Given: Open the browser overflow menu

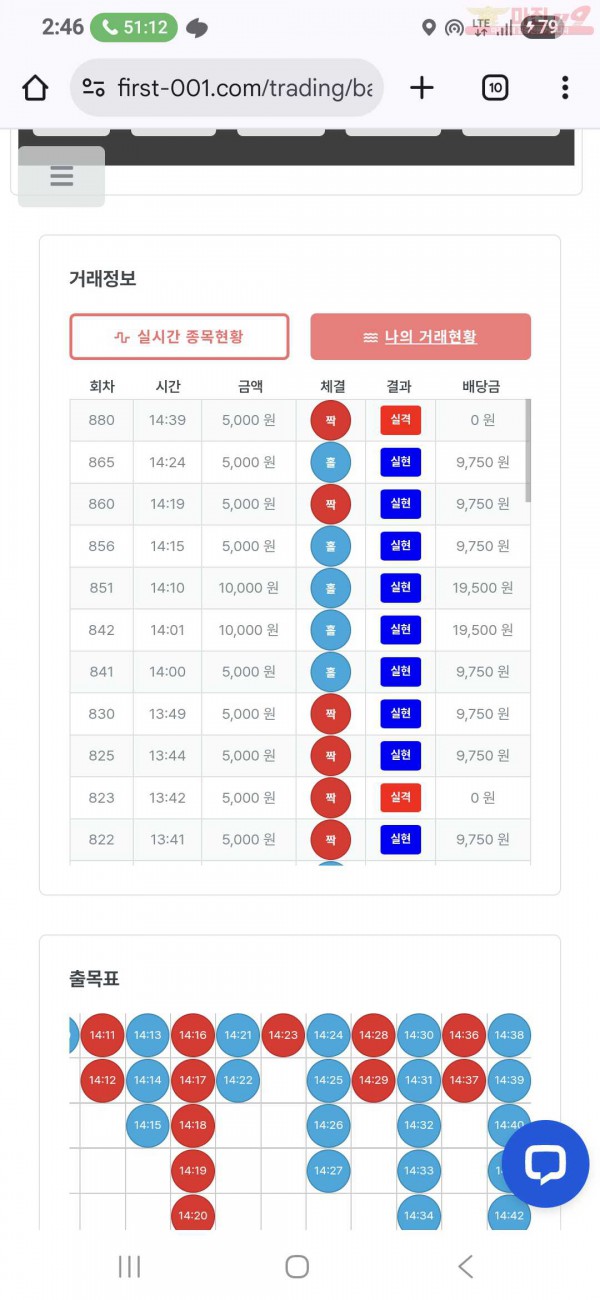Looking at the screenshot, I should pos(565,88).
